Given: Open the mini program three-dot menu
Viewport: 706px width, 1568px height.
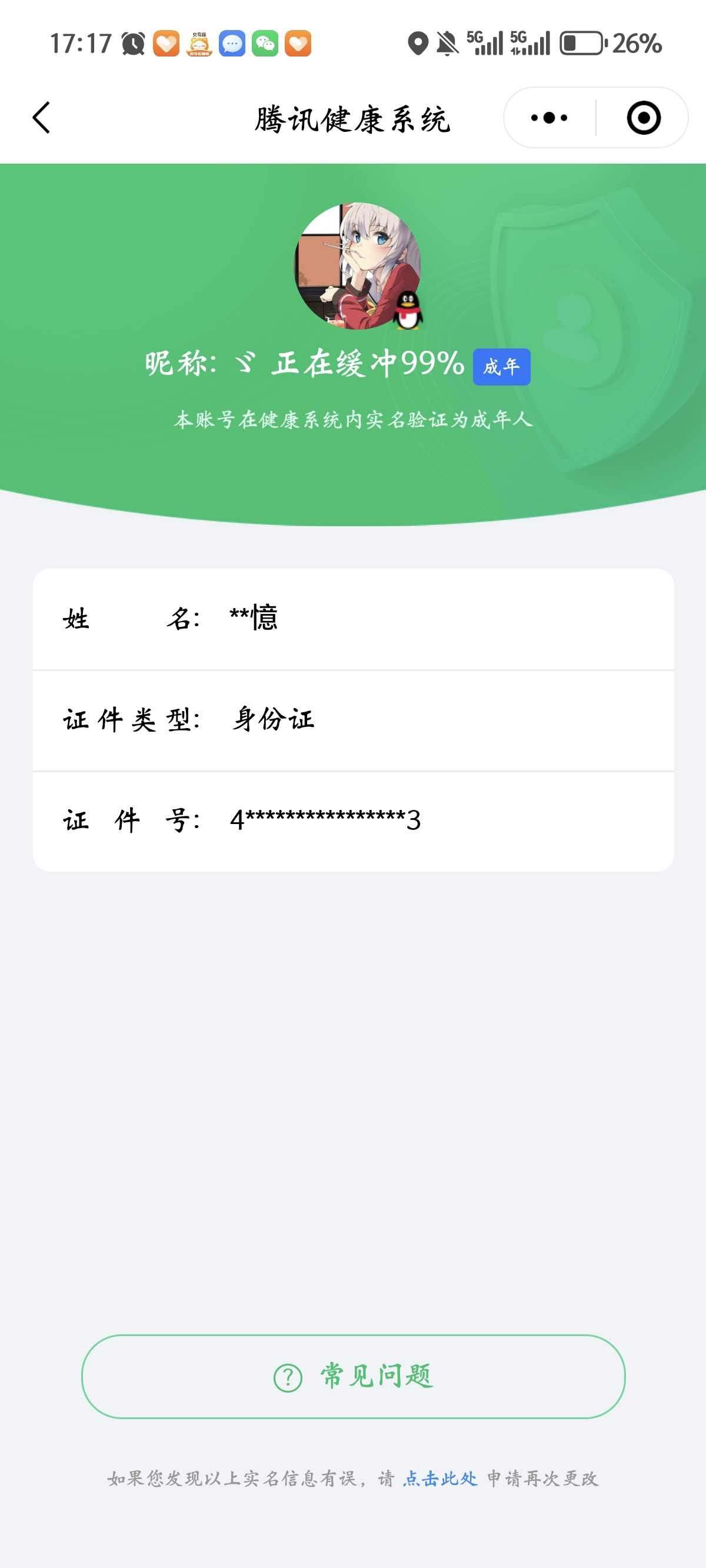Looking at the screenshot, I should [x=549, y=118].
